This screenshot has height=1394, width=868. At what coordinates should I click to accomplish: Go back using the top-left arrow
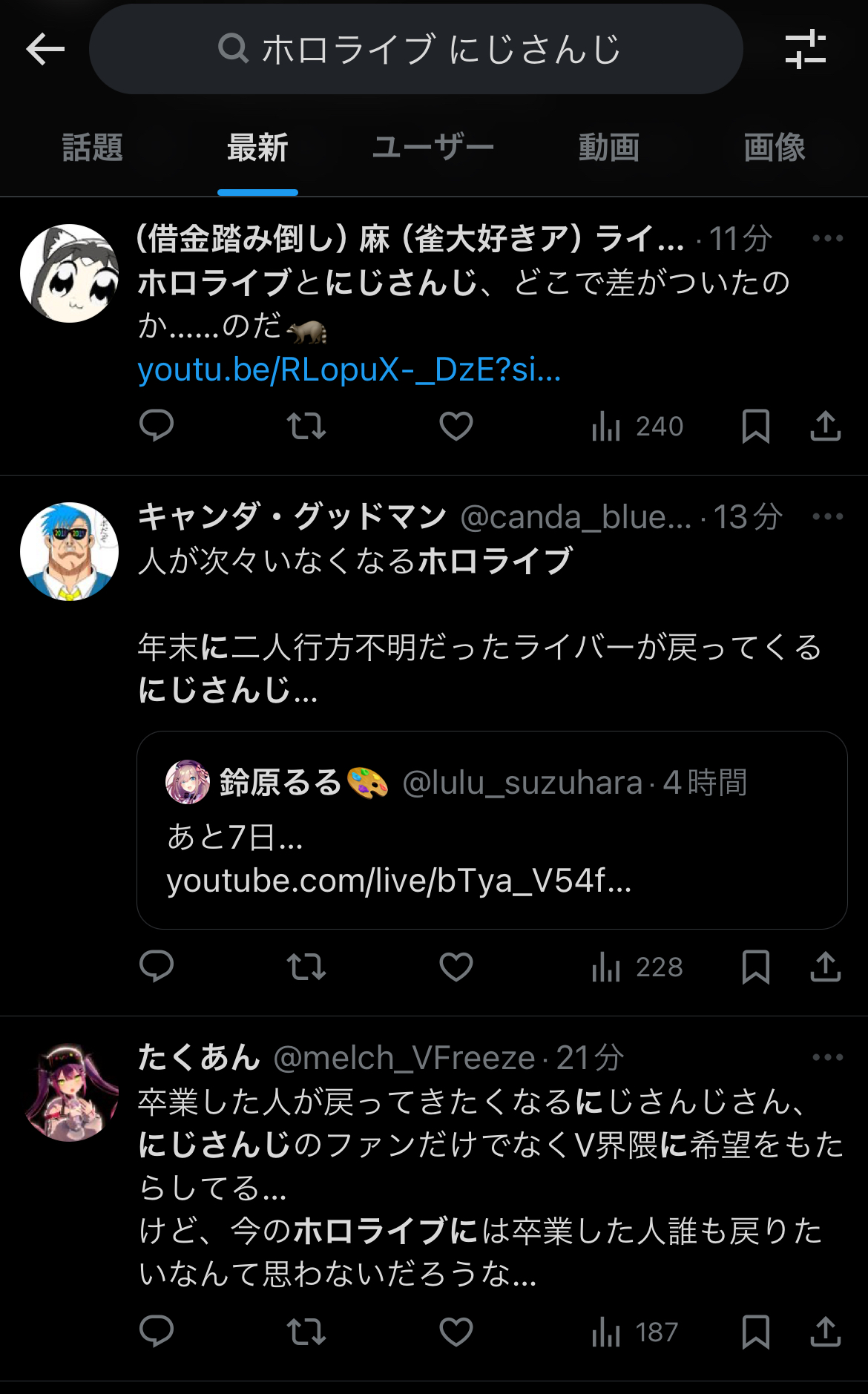coord(45,50)
